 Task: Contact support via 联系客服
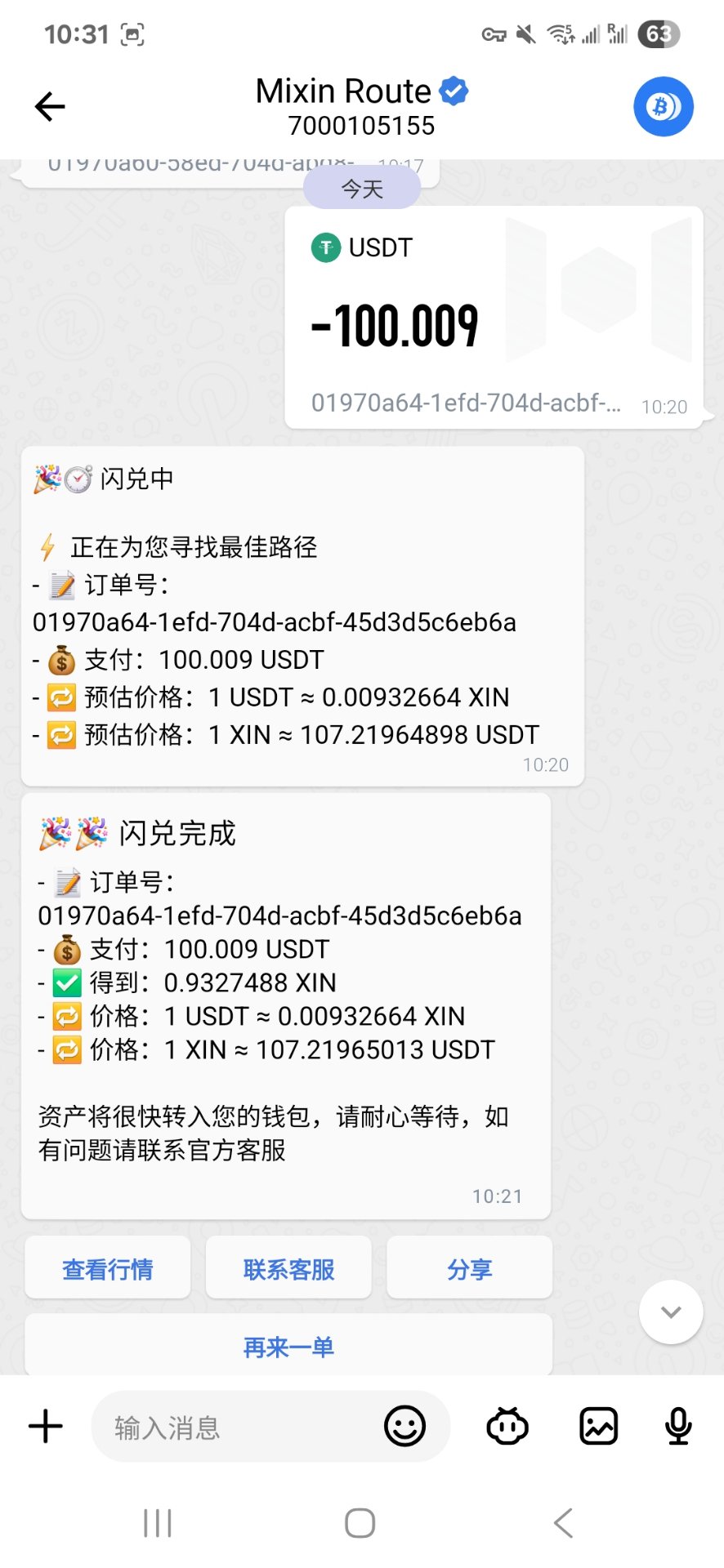click(x=288, y=1268)
